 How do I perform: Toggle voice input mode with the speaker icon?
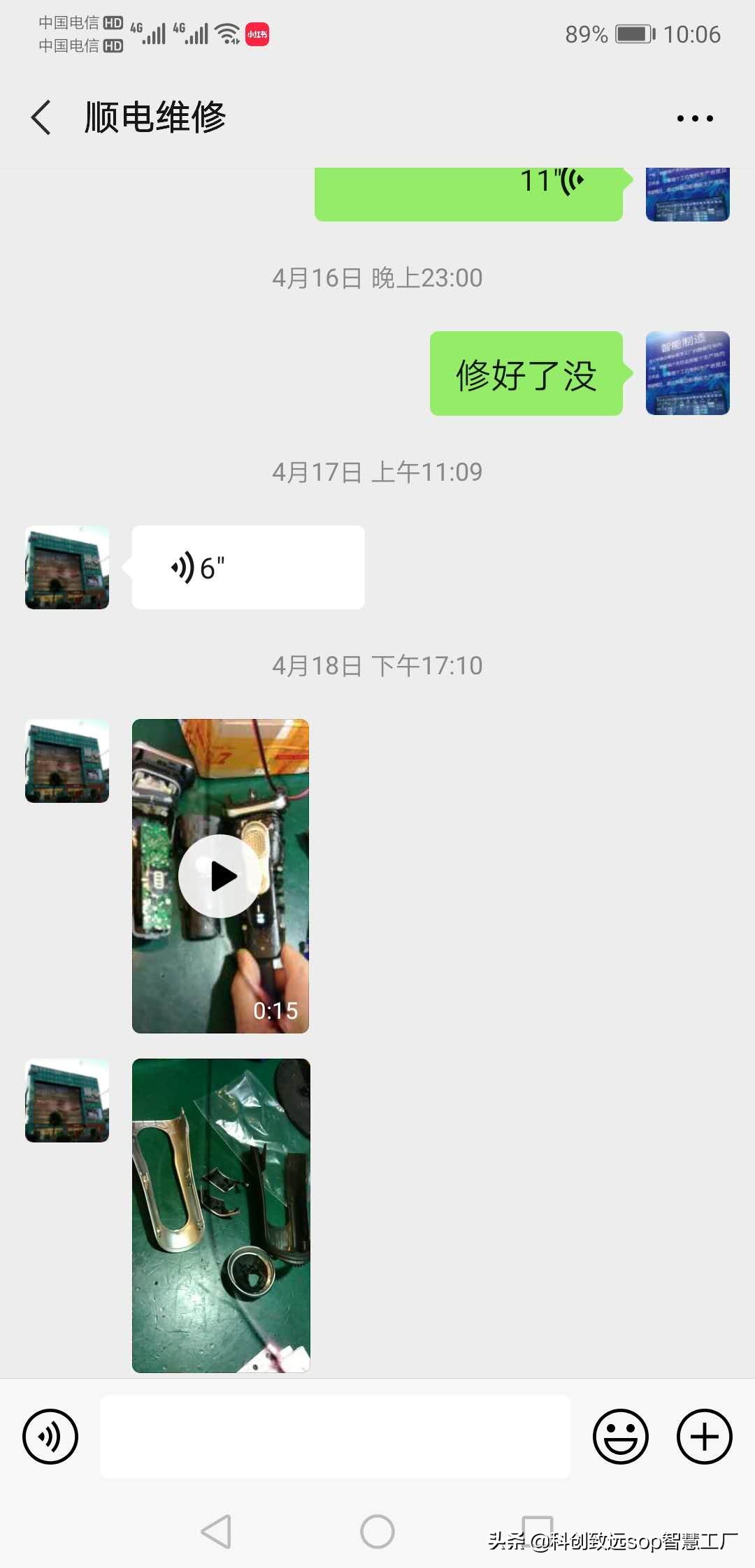click(x=49, y=1437)
